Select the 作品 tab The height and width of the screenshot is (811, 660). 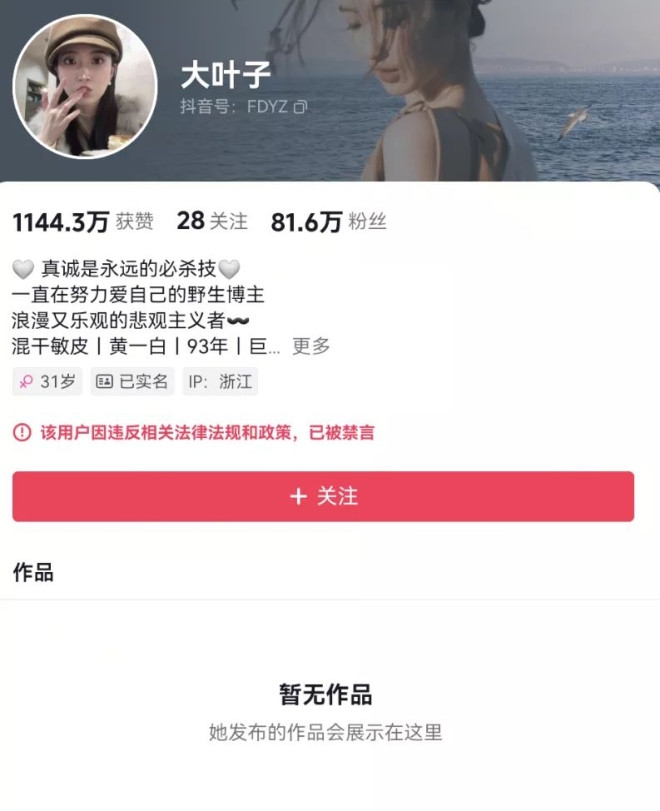click(x=33, y=572)
